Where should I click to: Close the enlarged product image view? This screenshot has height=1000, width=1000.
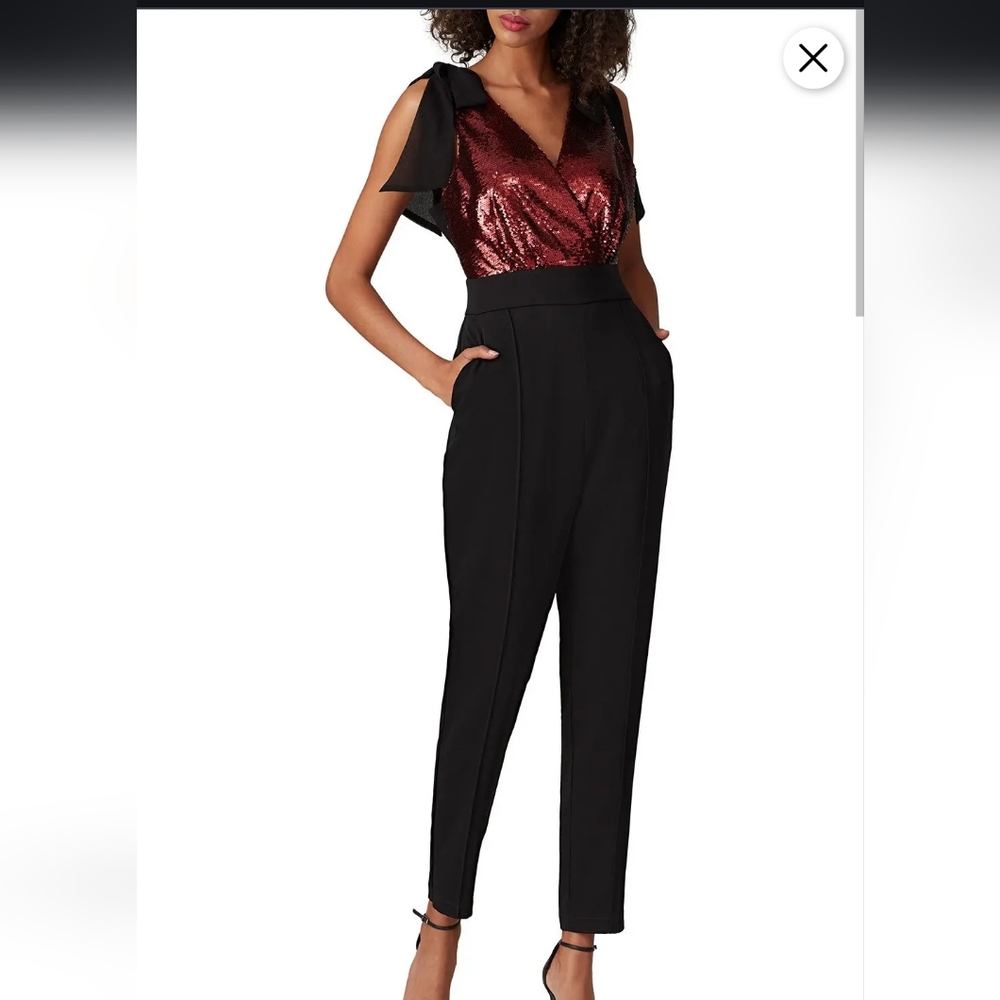813,58
